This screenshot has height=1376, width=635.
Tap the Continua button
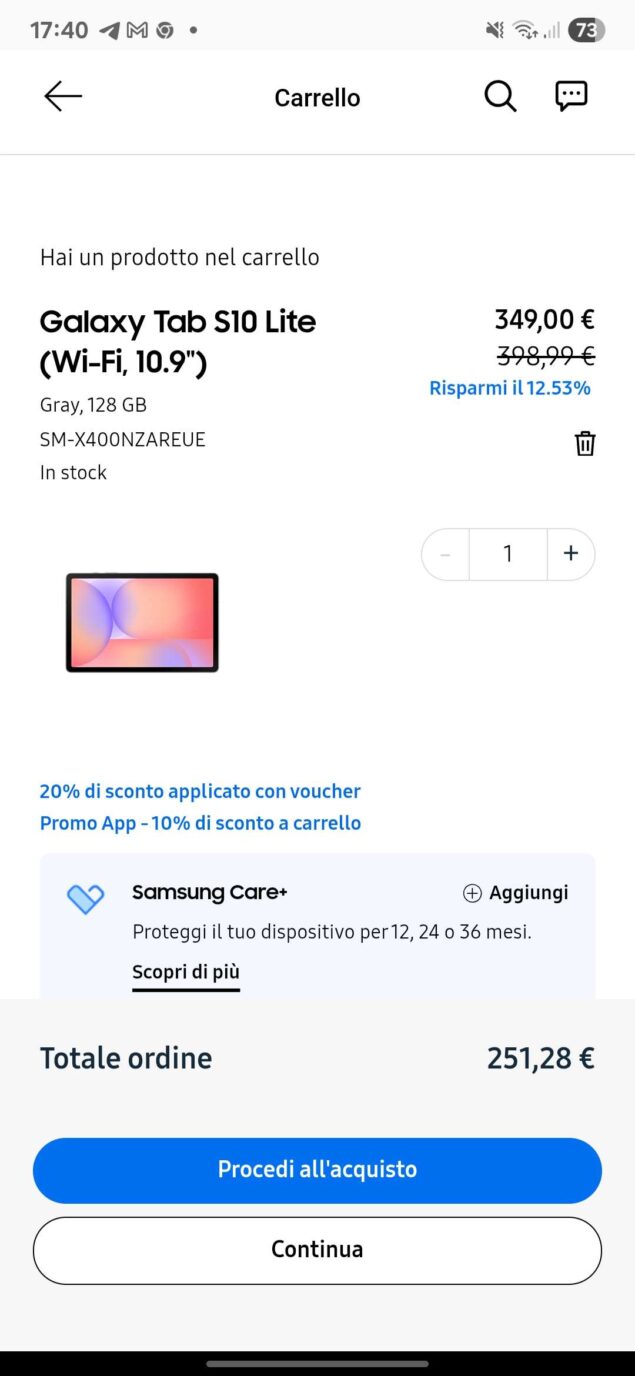coord(317,1250)
